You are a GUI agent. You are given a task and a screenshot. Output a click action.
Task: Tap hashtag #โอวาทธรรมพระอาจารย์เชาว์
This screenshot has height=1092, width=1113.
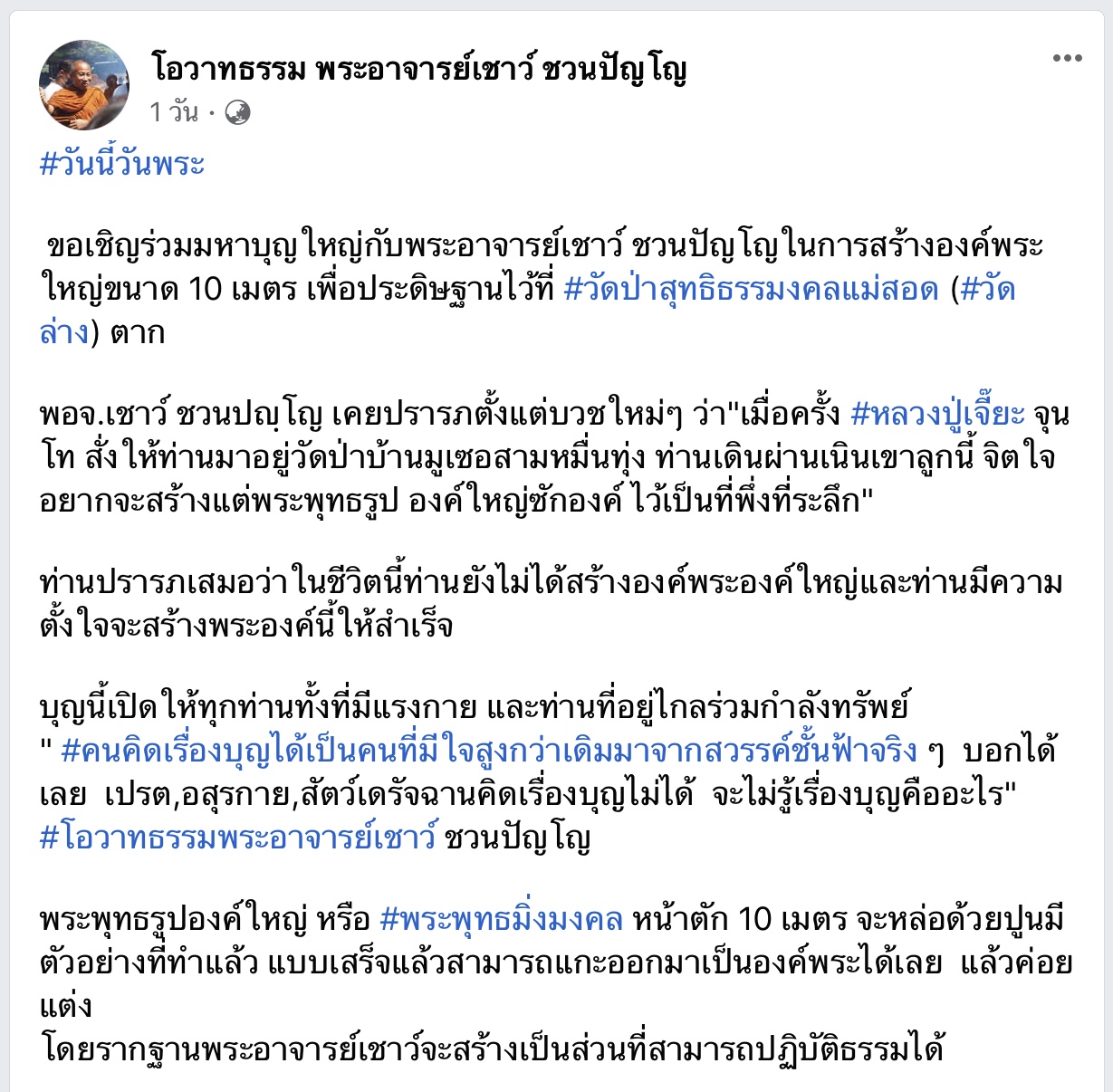pyautogui.click(x=238, y=837)
